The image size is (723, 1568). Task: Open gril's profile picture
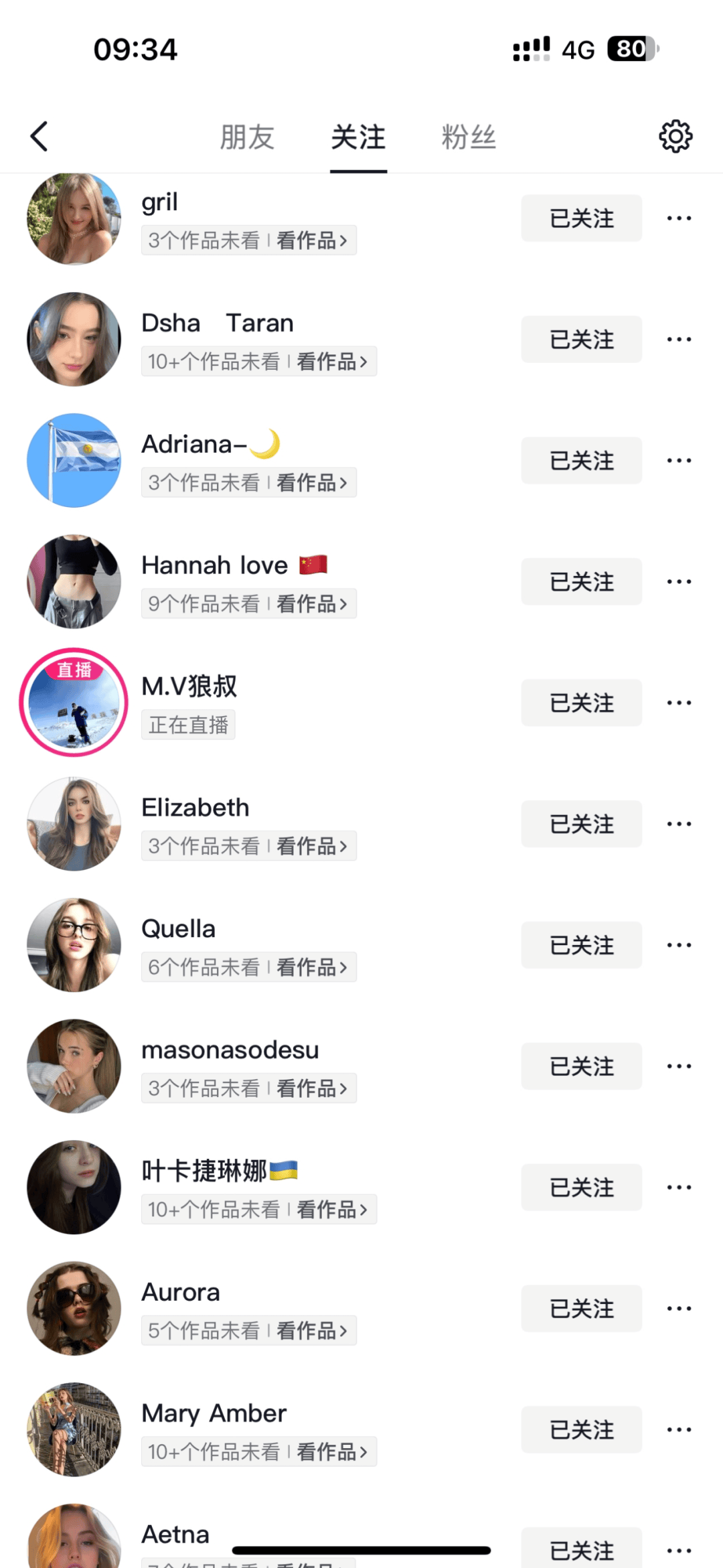pos(74,218)
